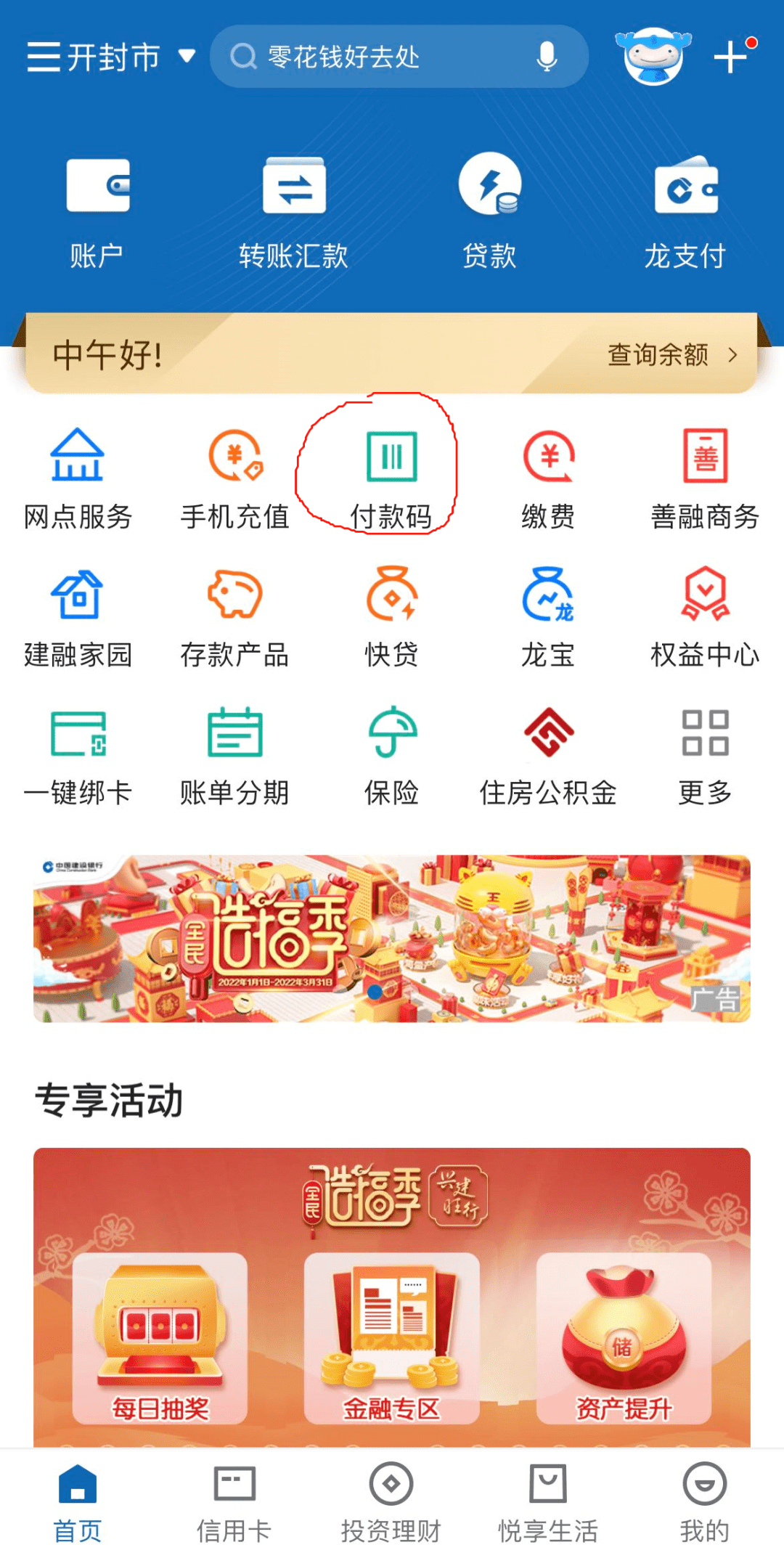Open 付款码 payment code
The image size is (784, 1566).
(391, 476)
